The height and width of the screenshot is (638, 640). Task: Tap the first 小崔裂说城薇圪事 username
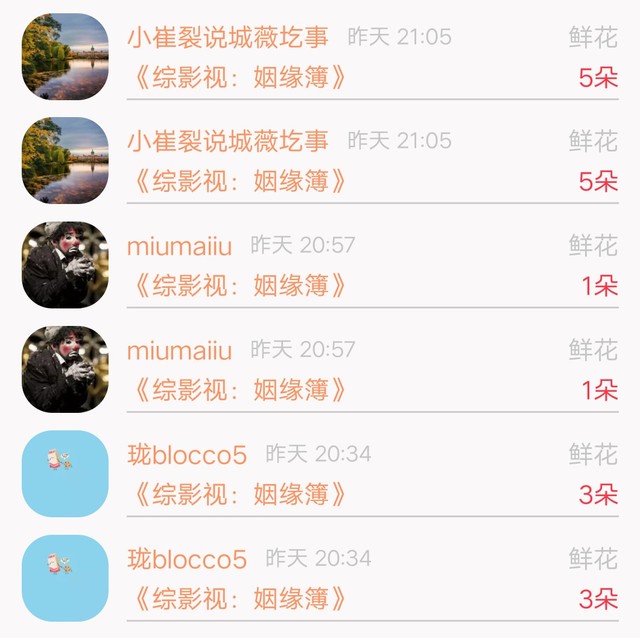[227, 37]
